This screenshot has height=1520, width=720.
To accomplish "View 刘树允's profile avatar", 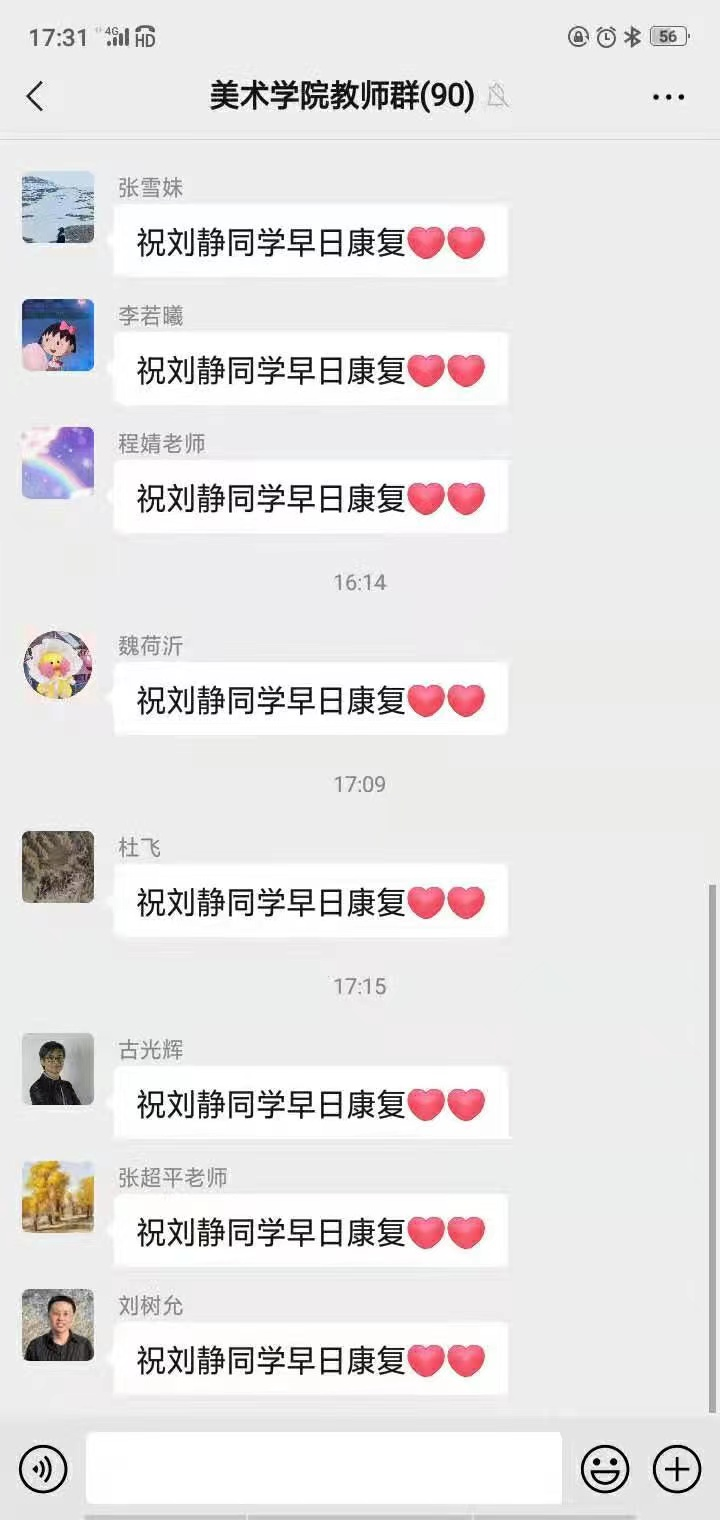I will (x=58, y=1325).
